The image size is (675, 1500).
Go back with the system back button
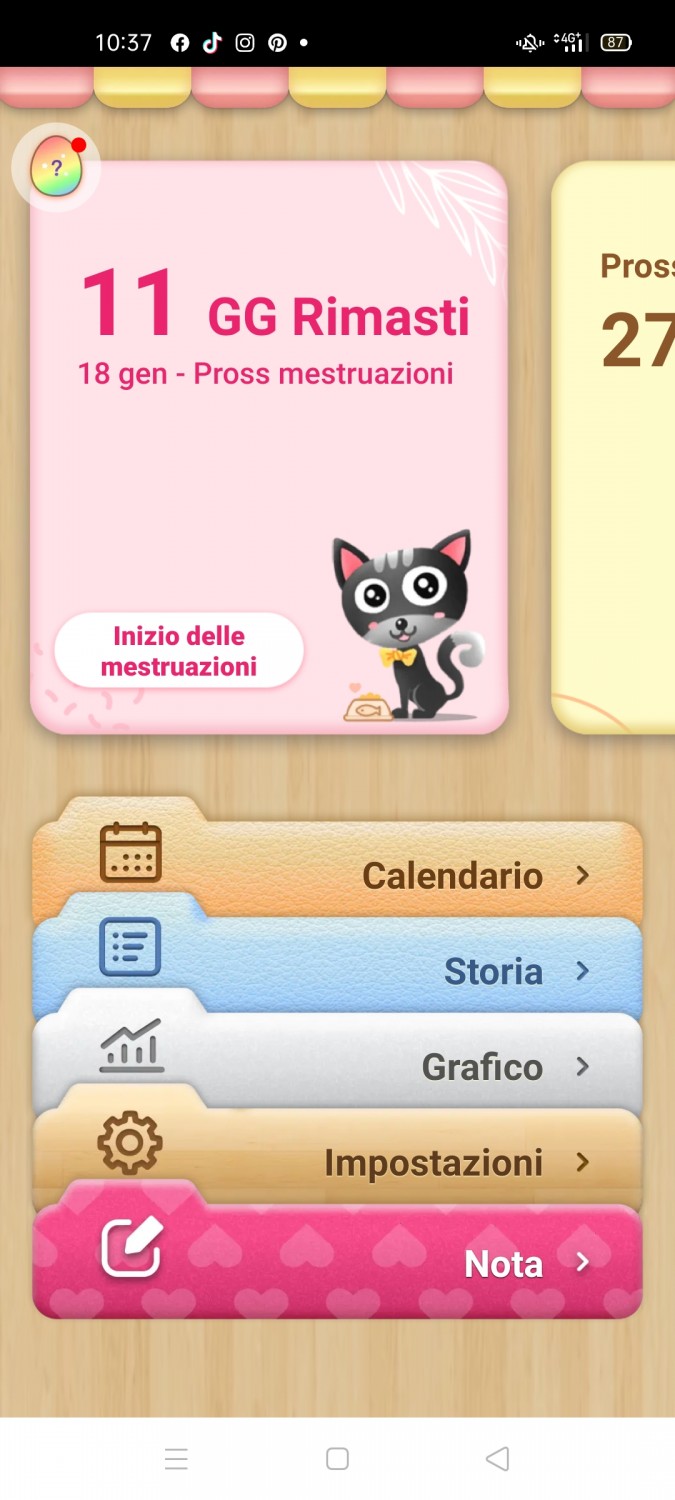(497, 1459)
